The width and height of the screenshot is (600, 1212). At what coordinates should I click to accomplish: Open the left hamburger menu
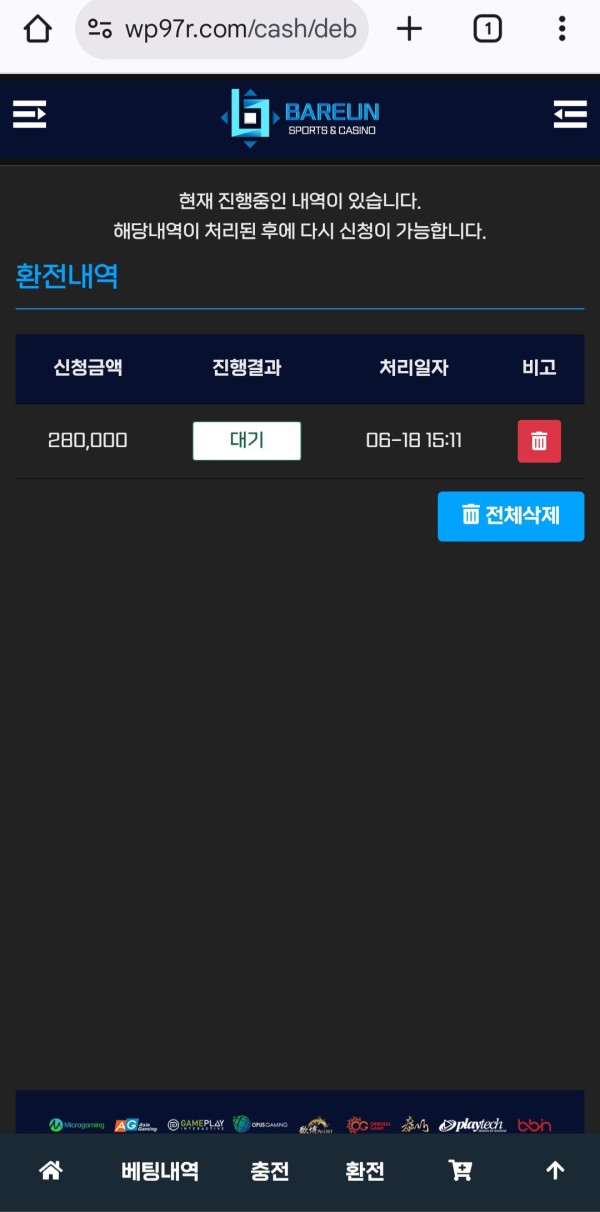tap(30, 114)
